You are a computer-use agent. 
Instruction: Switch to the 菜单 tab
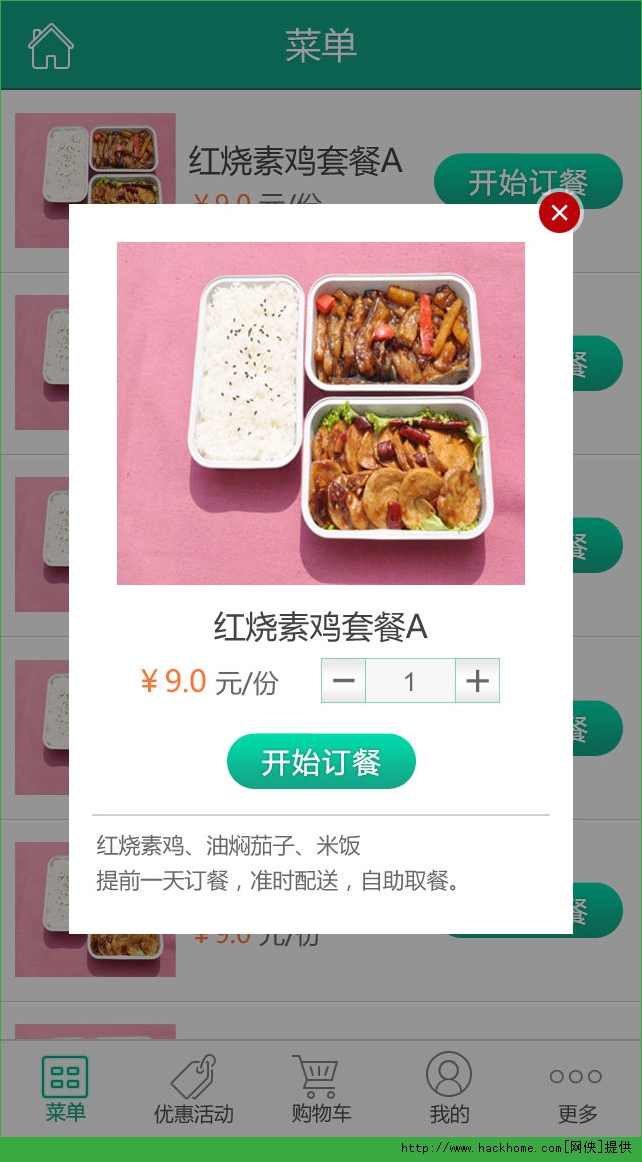coord(65,1089)
